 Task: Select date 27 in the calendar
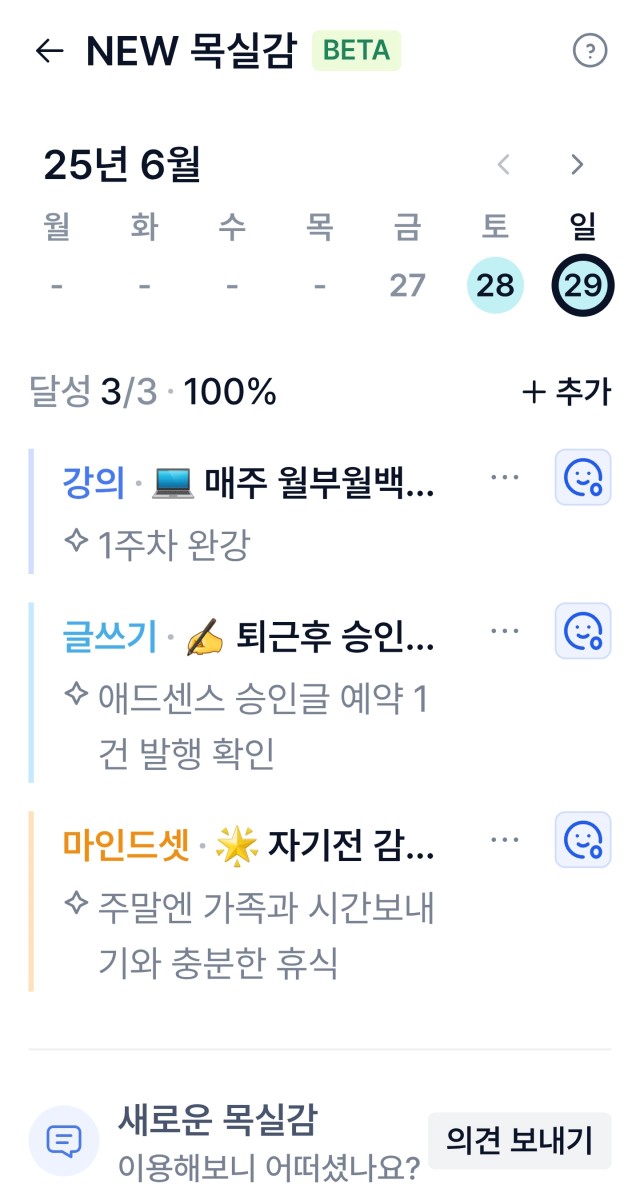407,286
